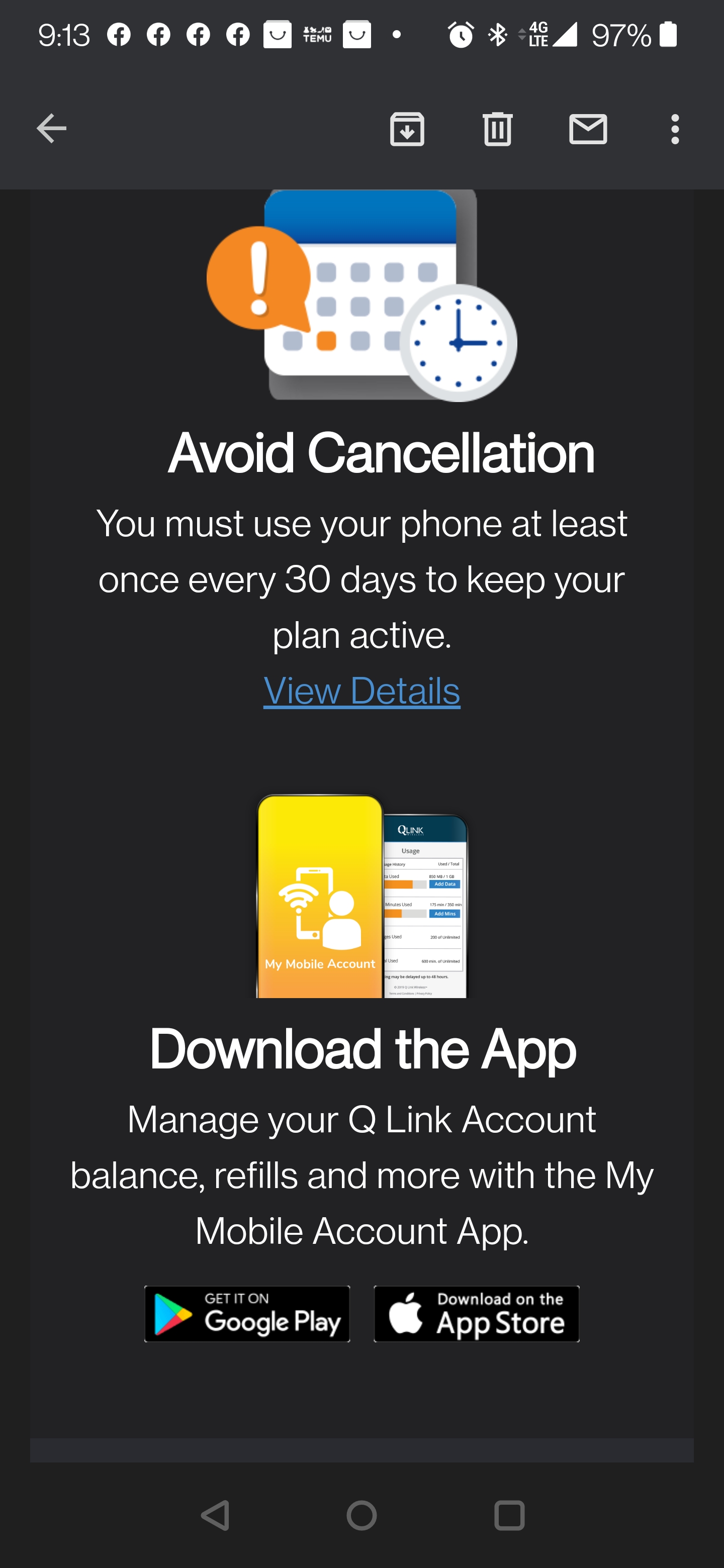This screenshot has height=1568, width=724.
Task: Archive this email
Action: point(407,129)
